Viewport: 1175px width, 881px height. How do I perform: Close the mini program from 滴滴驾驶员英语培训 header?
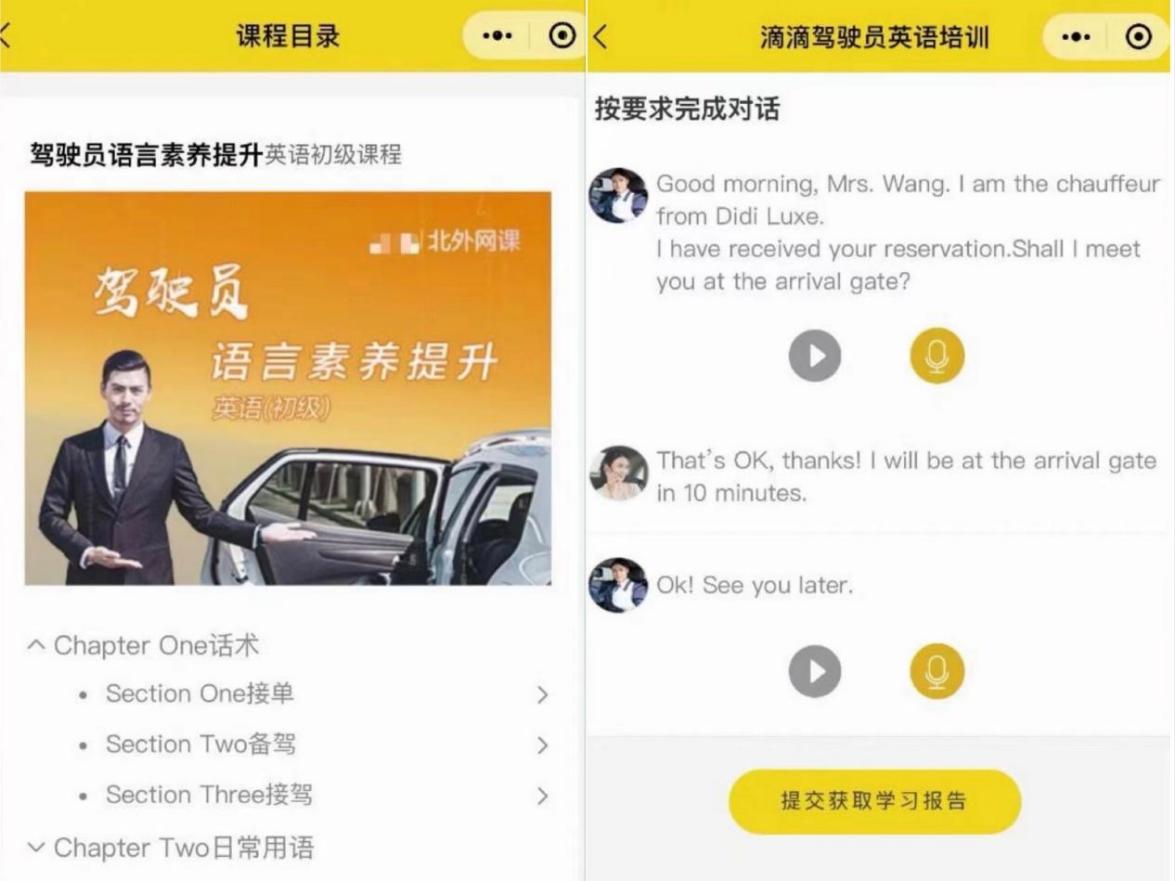coord(1138,37)
